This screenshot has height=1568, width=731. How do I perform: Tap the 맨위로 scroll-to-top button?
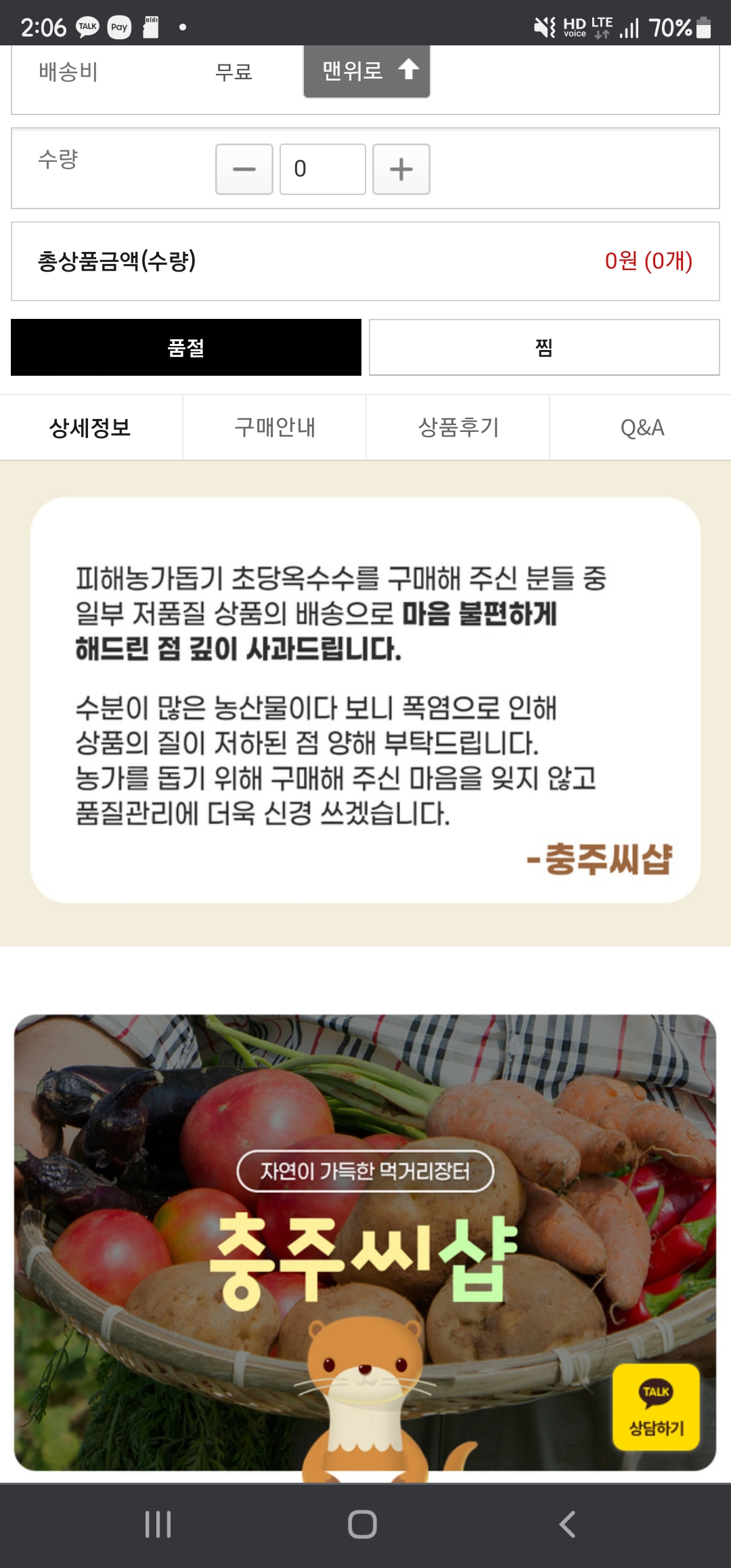366,71
